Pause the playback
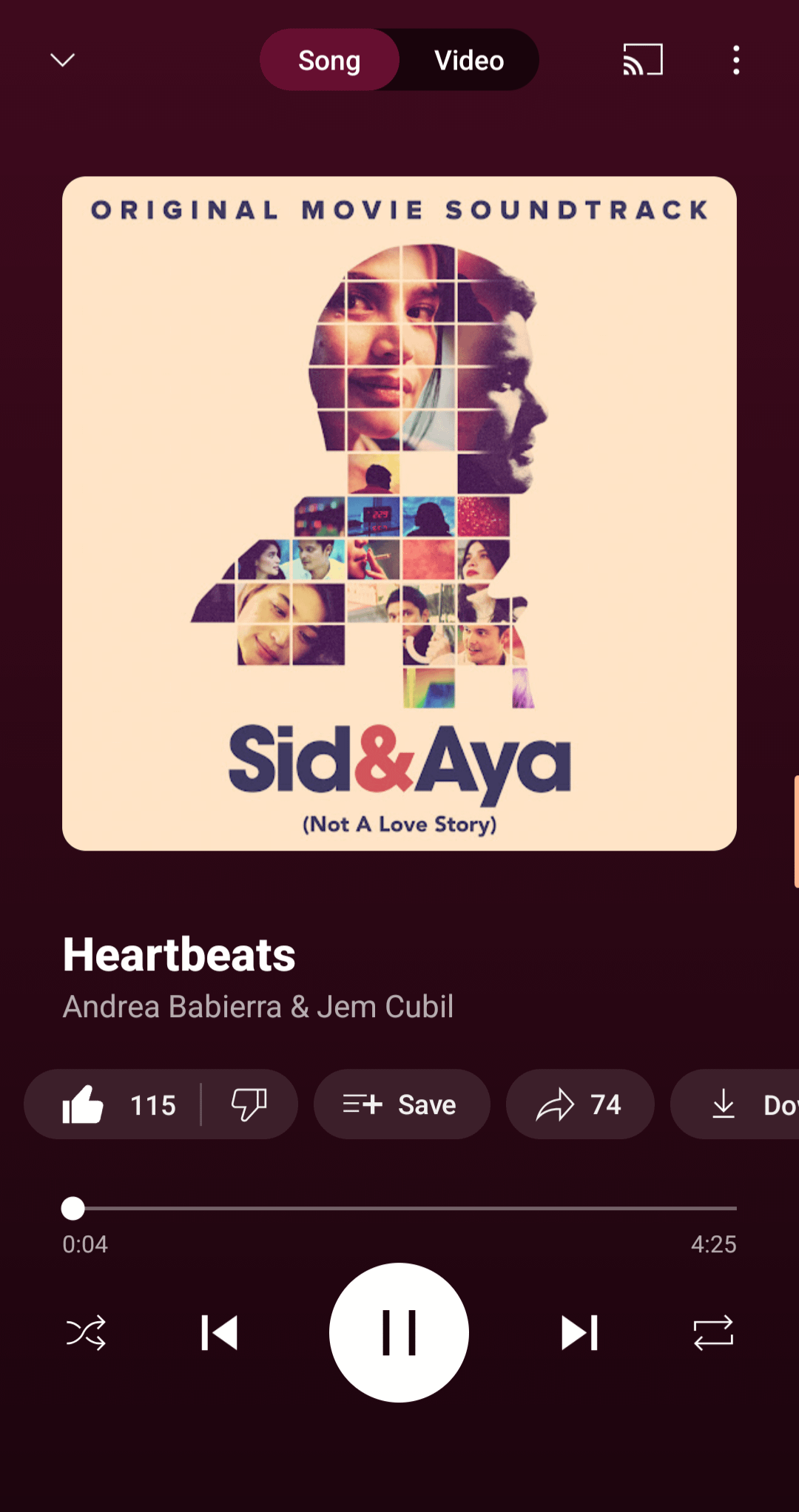 coord(399,1332)
